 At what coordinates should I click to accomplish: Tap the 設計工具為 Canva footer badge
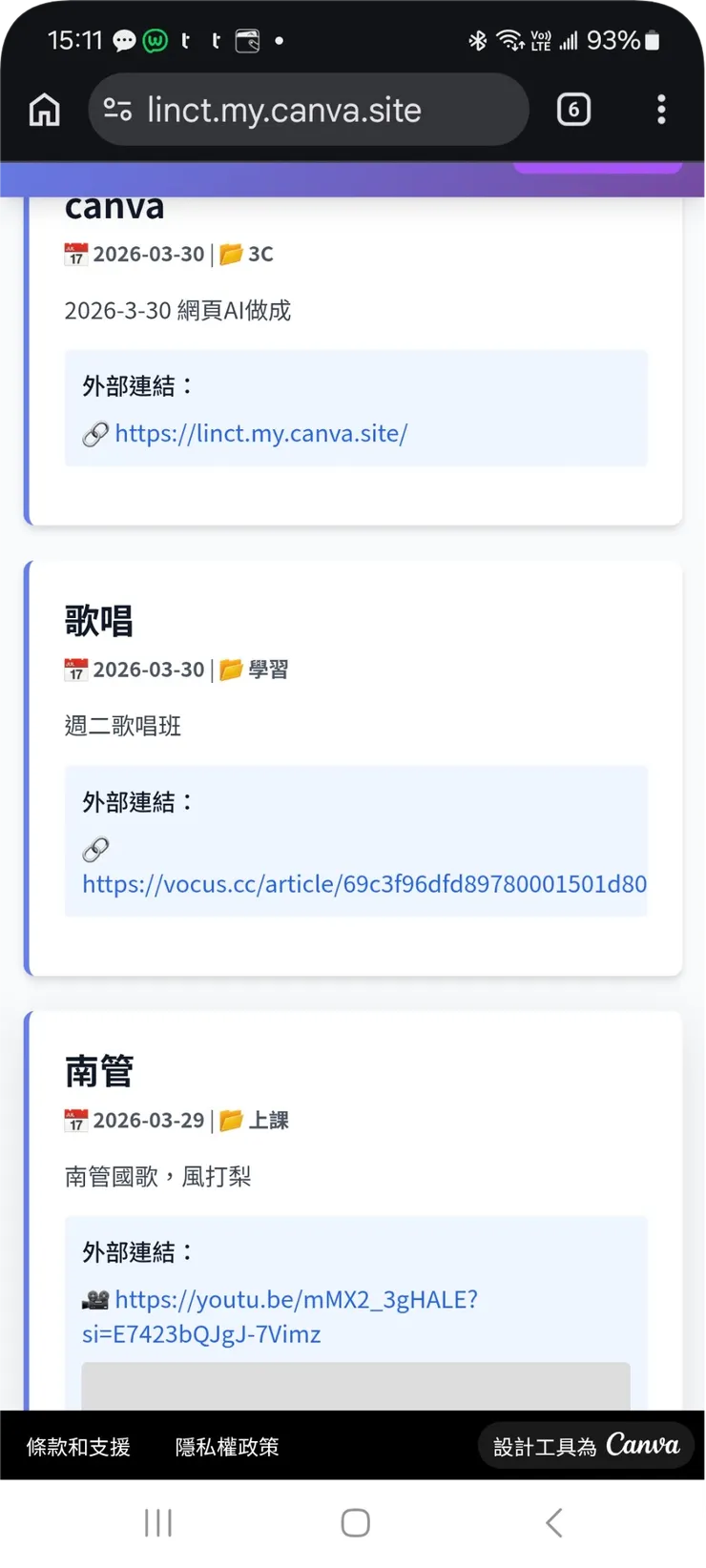585,1444
